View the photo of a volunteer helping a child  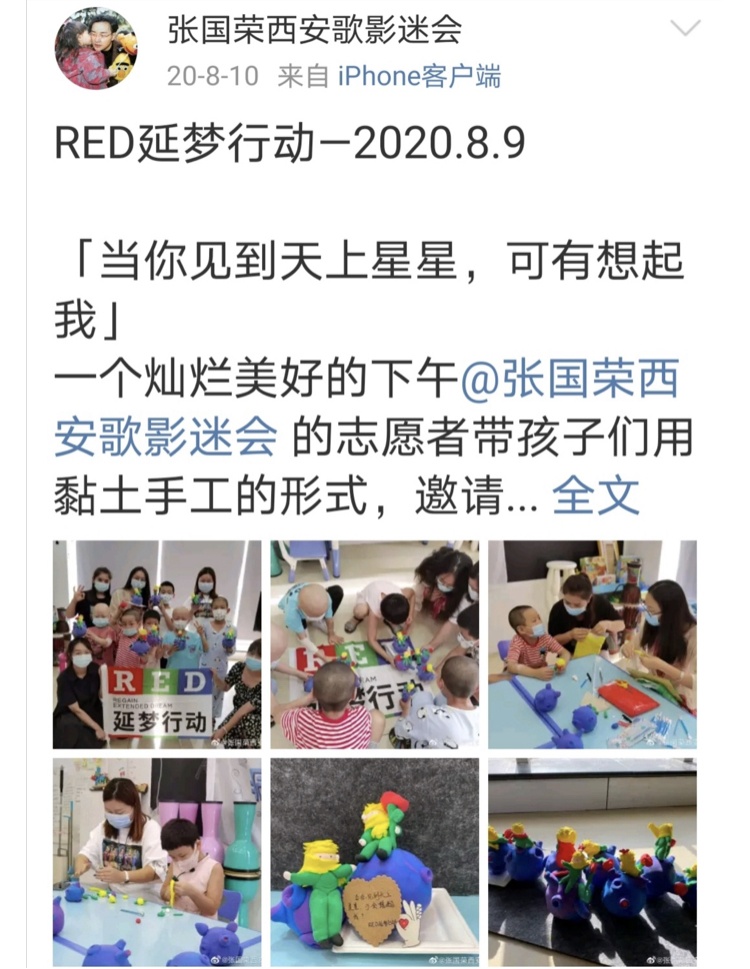click(x=157, y=861)
